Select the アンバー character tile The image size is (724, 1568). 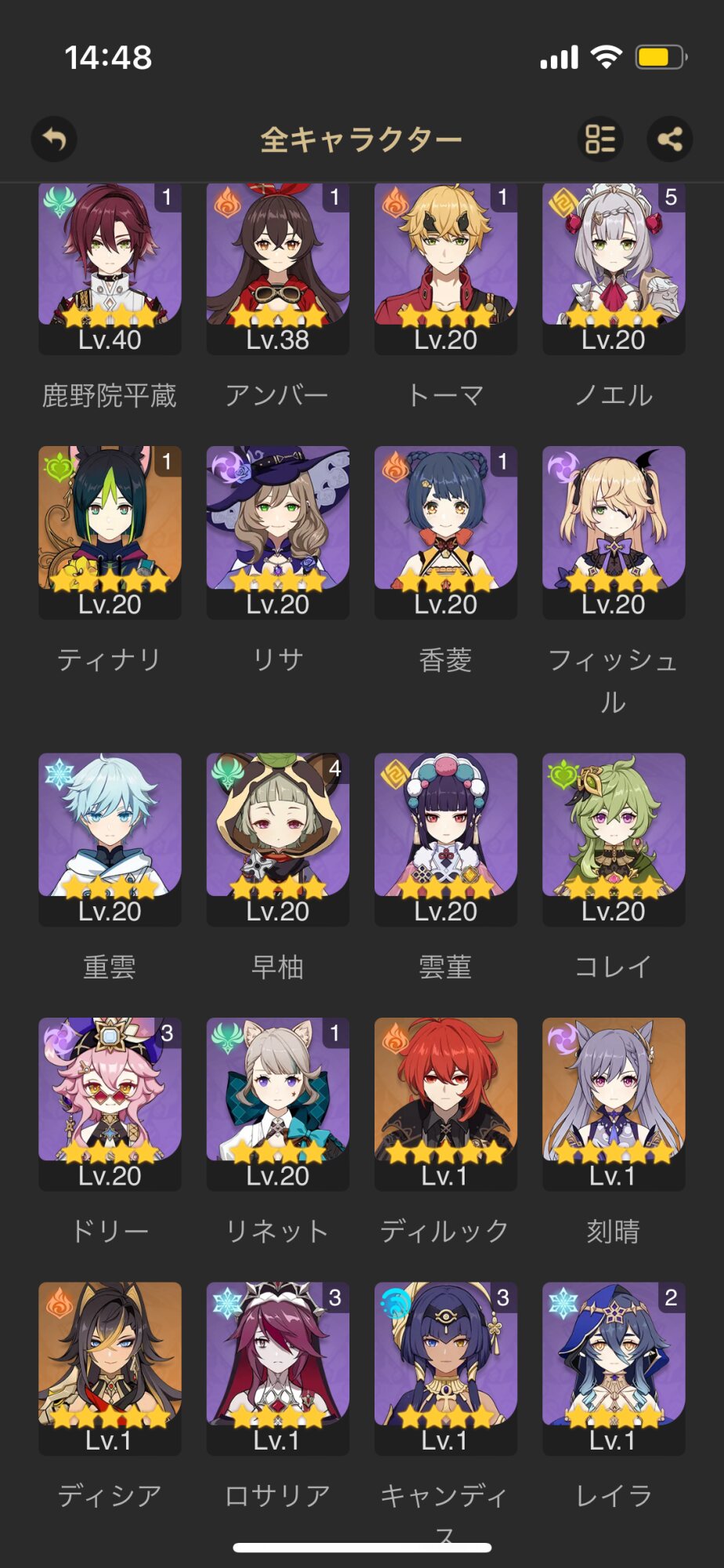click(x=277, y=267)
